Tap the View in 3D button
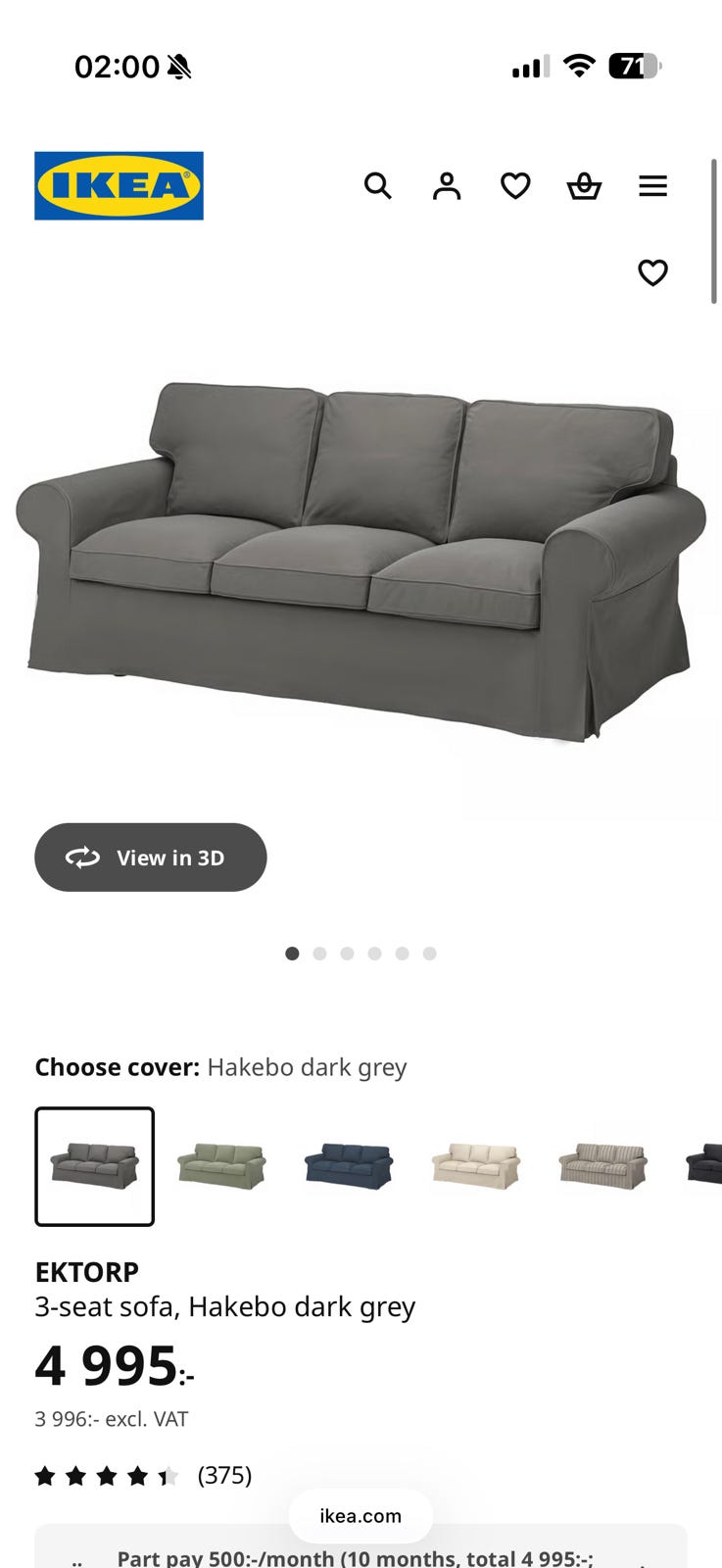Viewport: 722px width, 1568px height. point(150,857)
